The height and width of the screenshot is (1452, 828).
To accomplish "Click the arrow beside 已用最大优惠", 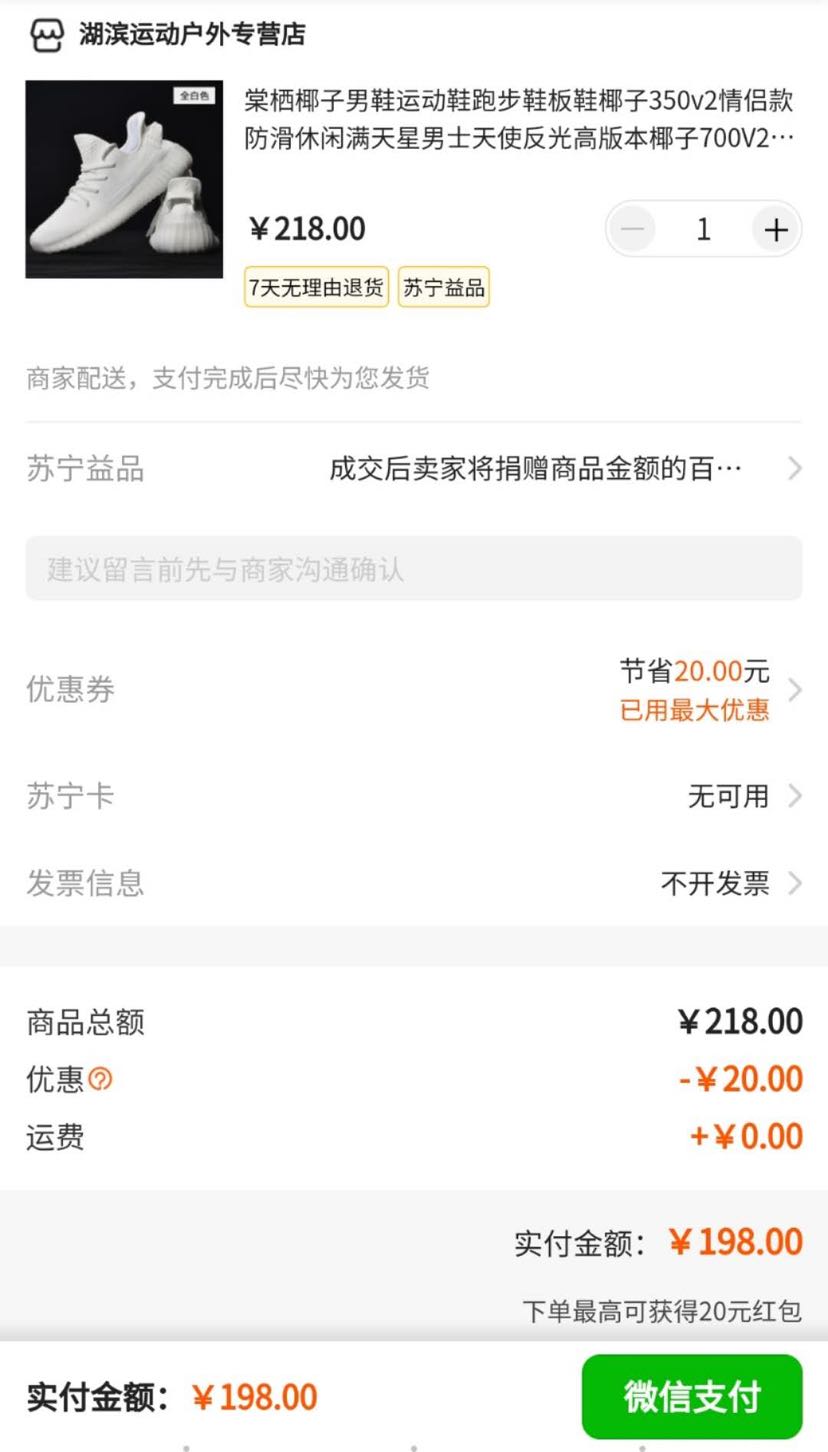I will click(795, 689).
